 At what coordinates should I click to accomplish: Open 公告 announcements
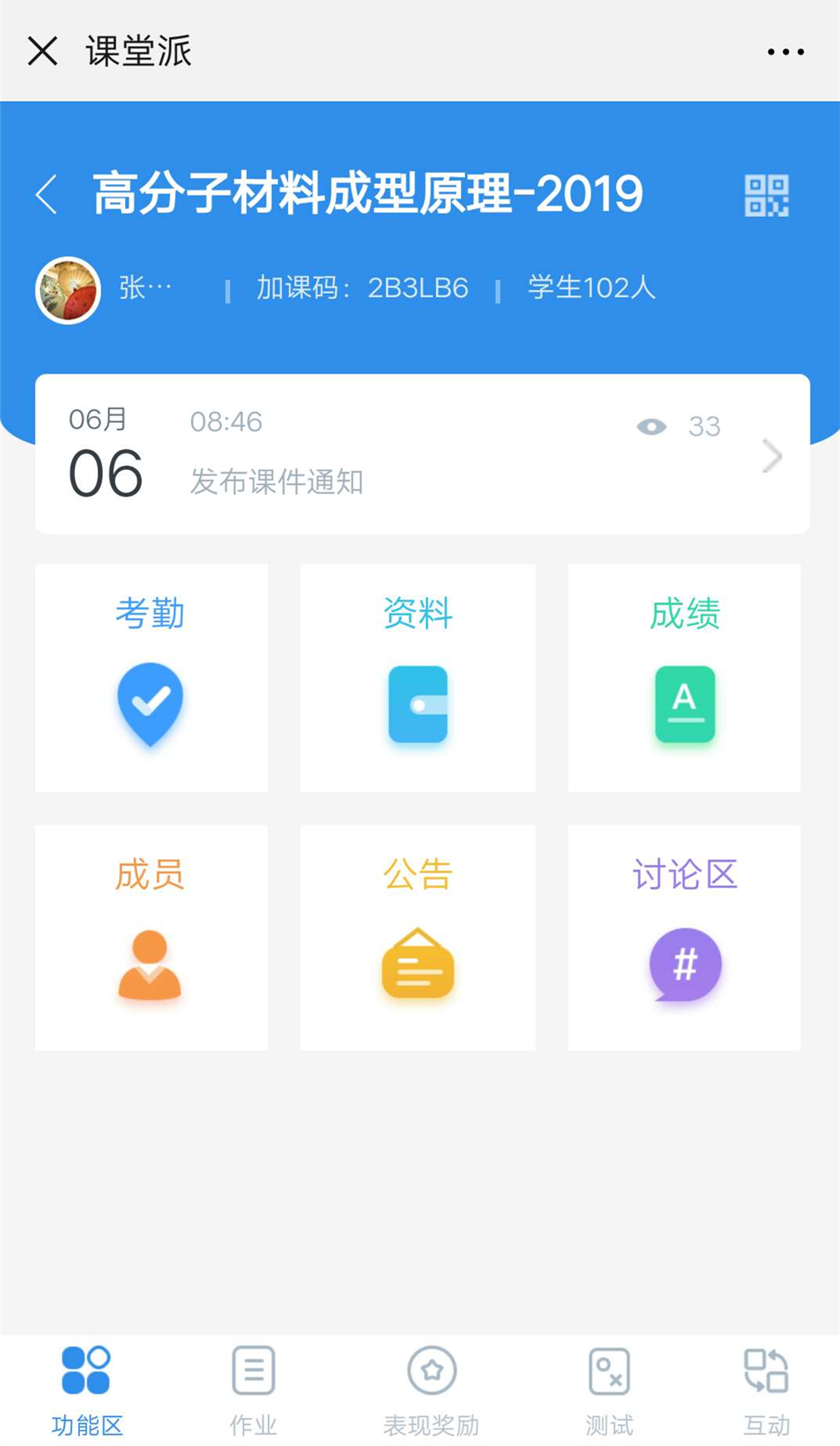point(418,938)
